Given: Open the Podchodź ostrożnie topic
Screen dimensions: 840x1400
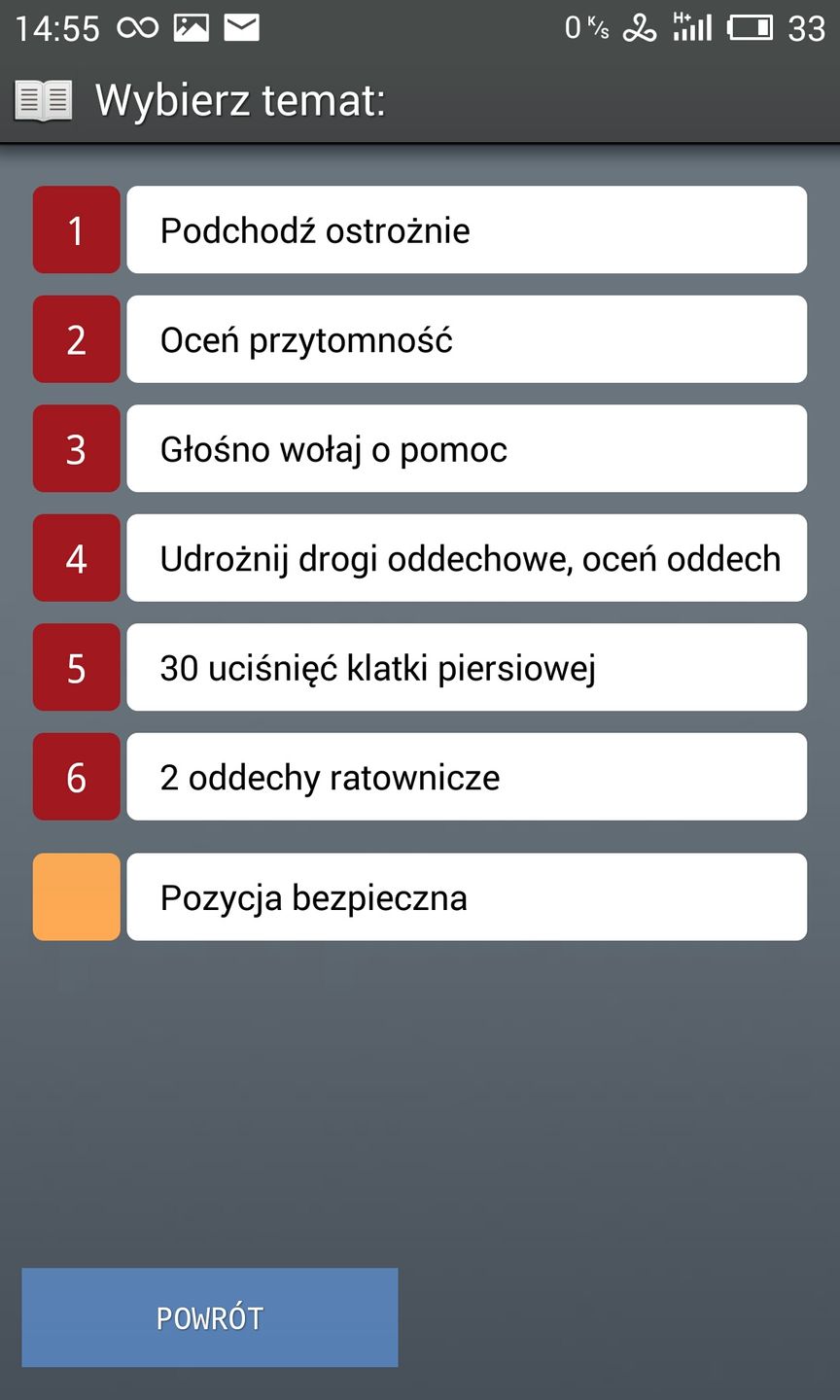Looking at the screenshot, I should click(465, 229).
